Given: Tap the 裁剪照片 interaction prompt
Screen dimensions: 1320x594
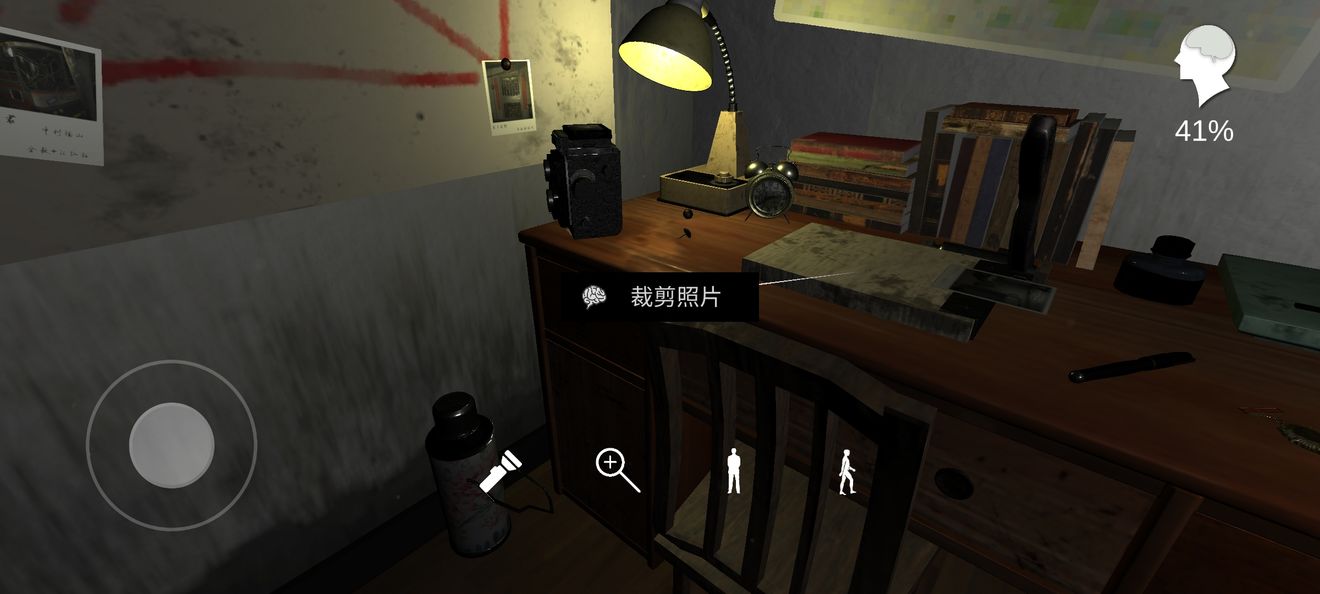Looking at the screenshot, I should click(x=659, y=297).
